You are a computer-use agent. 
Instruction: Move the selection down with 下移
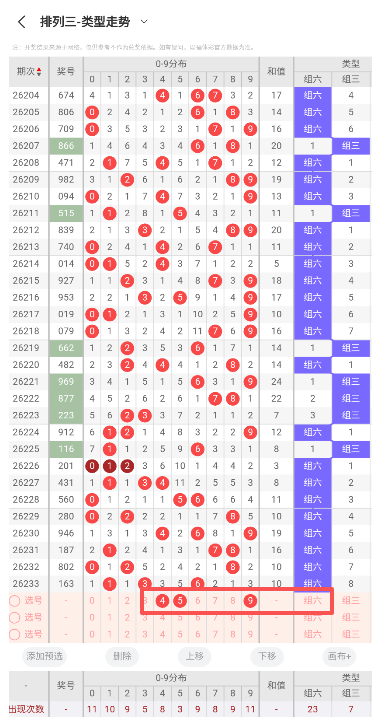[x=267, y=656]
